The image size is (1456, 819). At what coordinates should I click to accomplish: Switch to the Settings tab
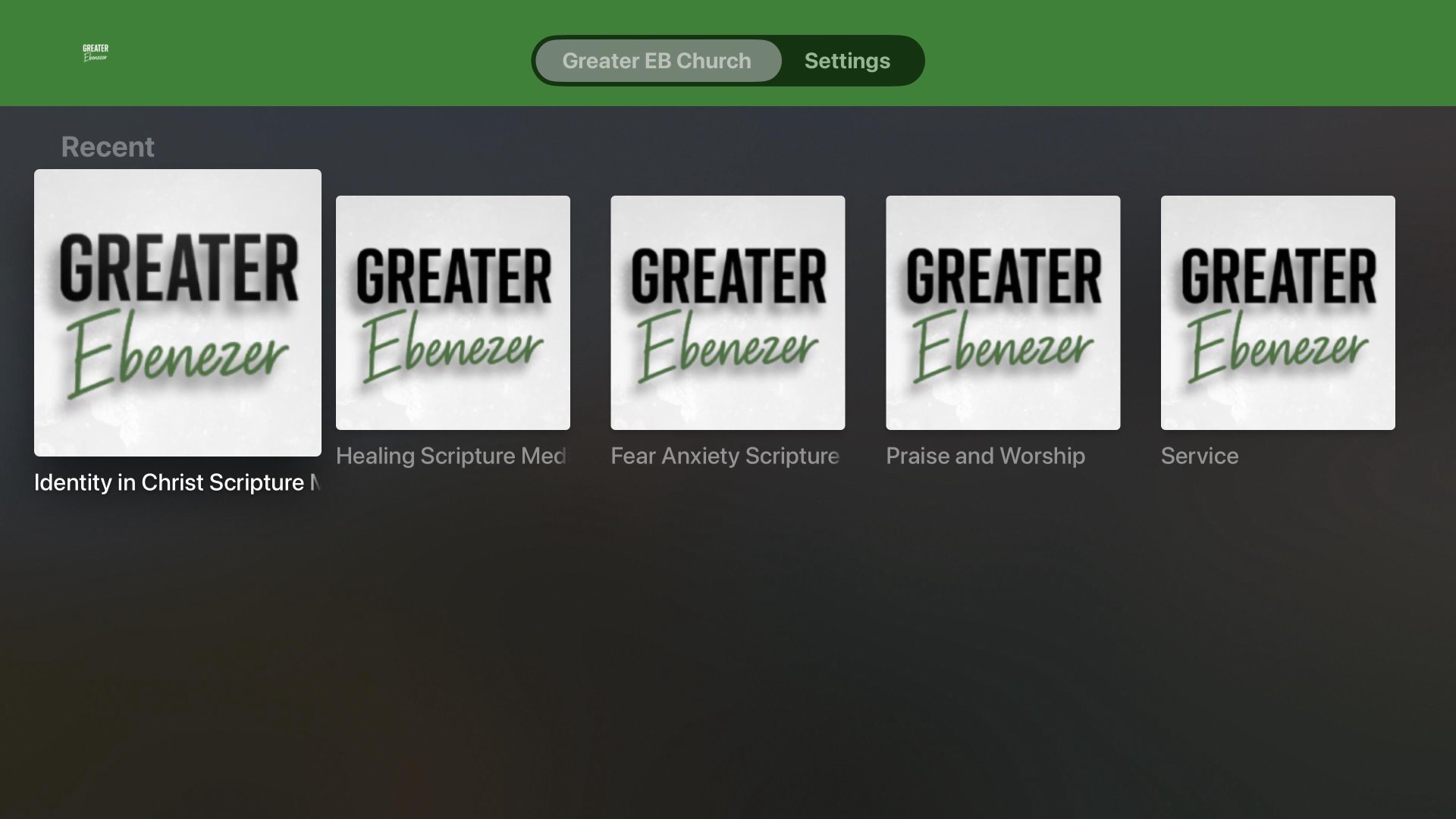coord(847,61)
